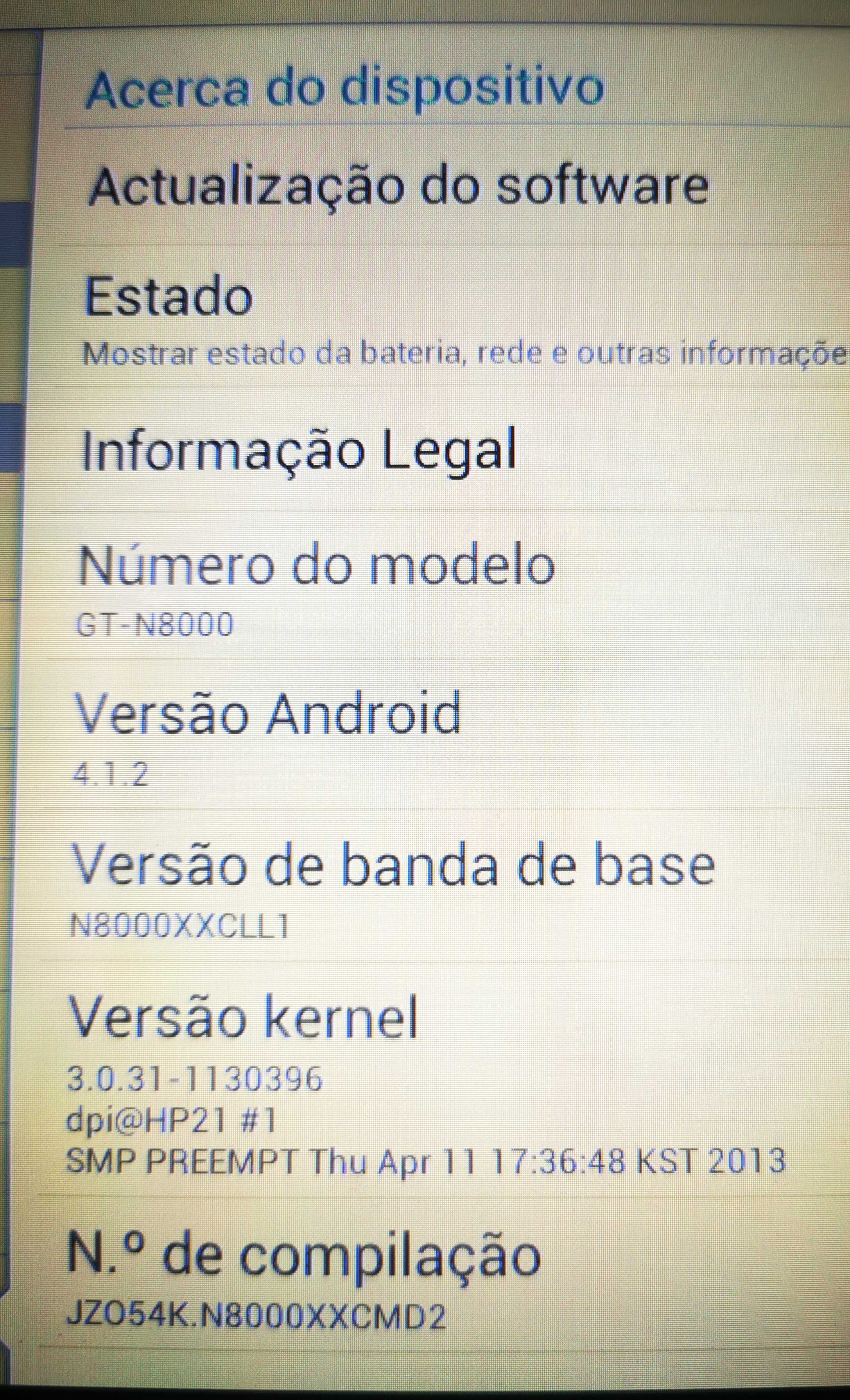Open Actualização do software
This screenshot has width=850, height=1400.
448,187
